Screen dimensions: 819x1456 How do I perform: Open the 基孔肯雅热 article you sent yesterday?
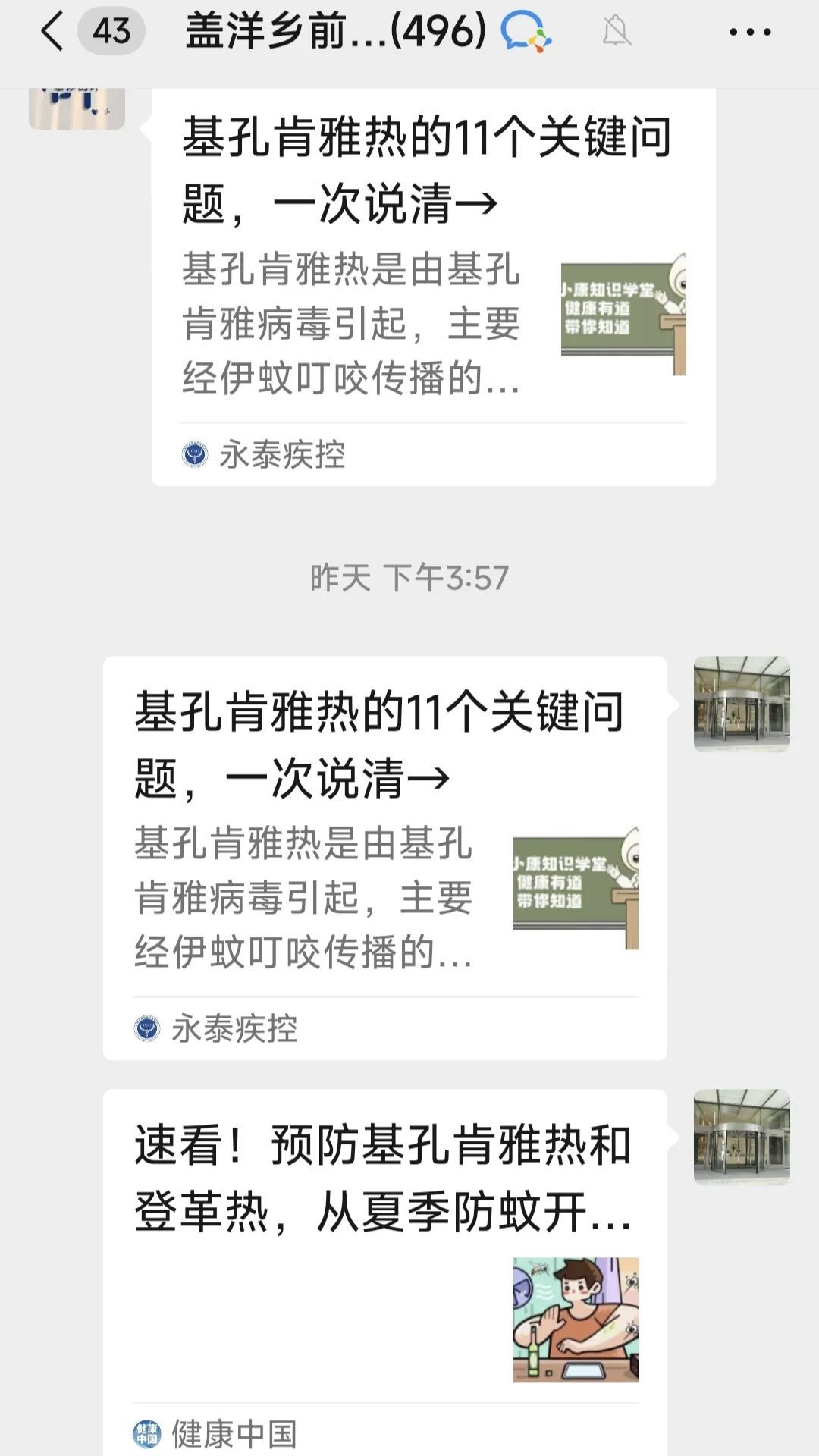(385, 857)
